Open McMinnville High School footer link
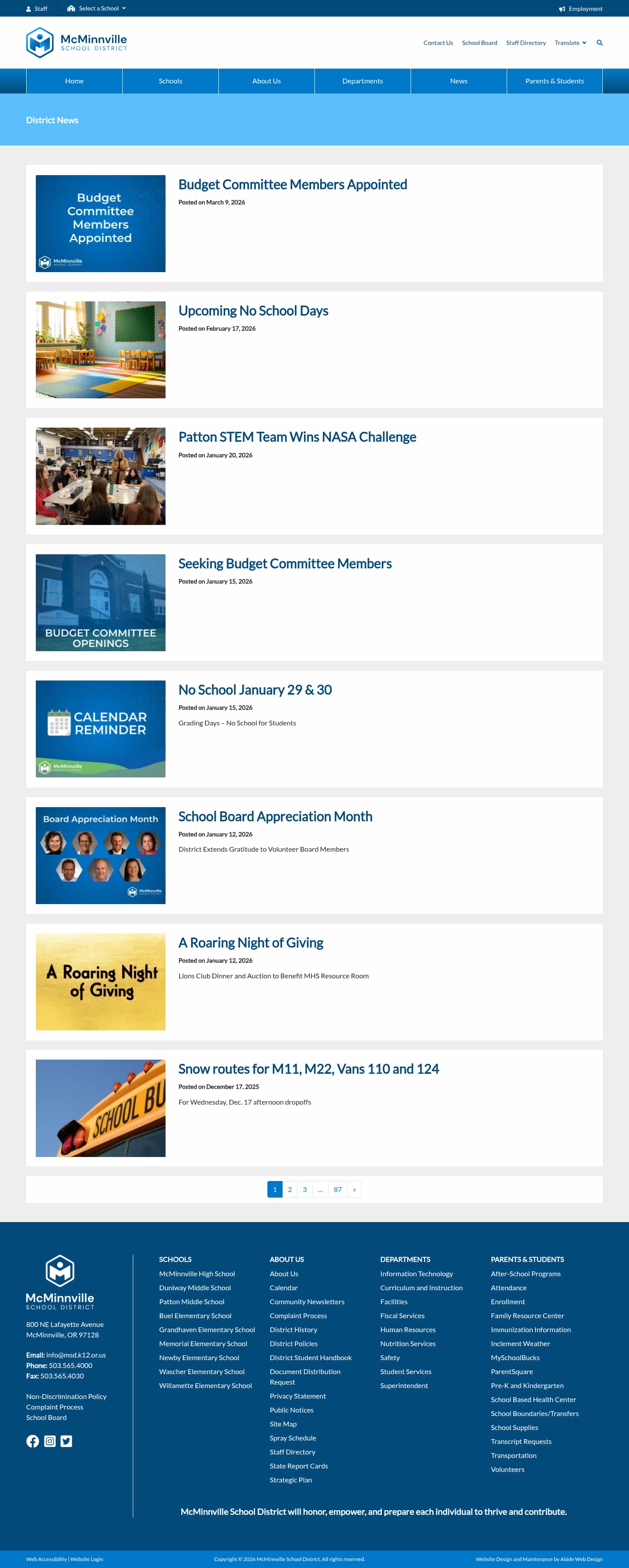The width and height of the screenshot is (629, 1568). [x=197, y=1273]
